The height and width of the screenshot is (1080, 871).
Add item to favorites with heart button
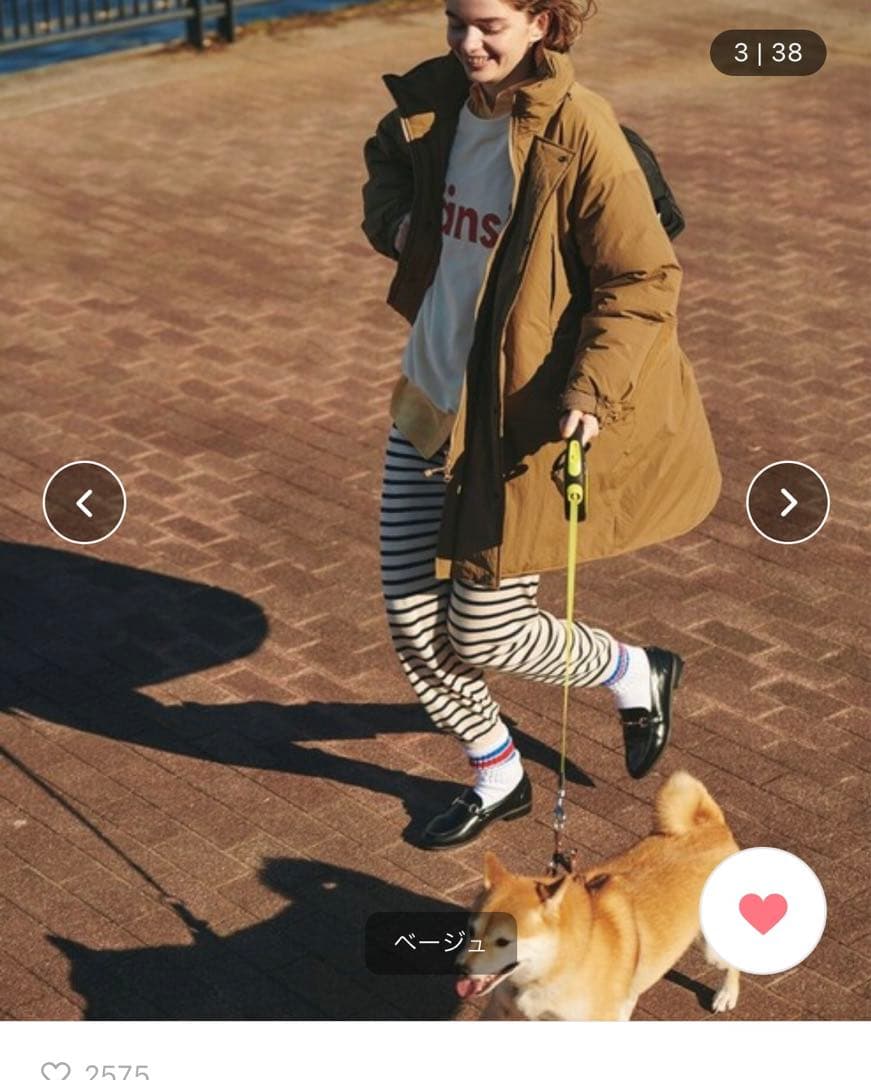click(x=762, y=911)
